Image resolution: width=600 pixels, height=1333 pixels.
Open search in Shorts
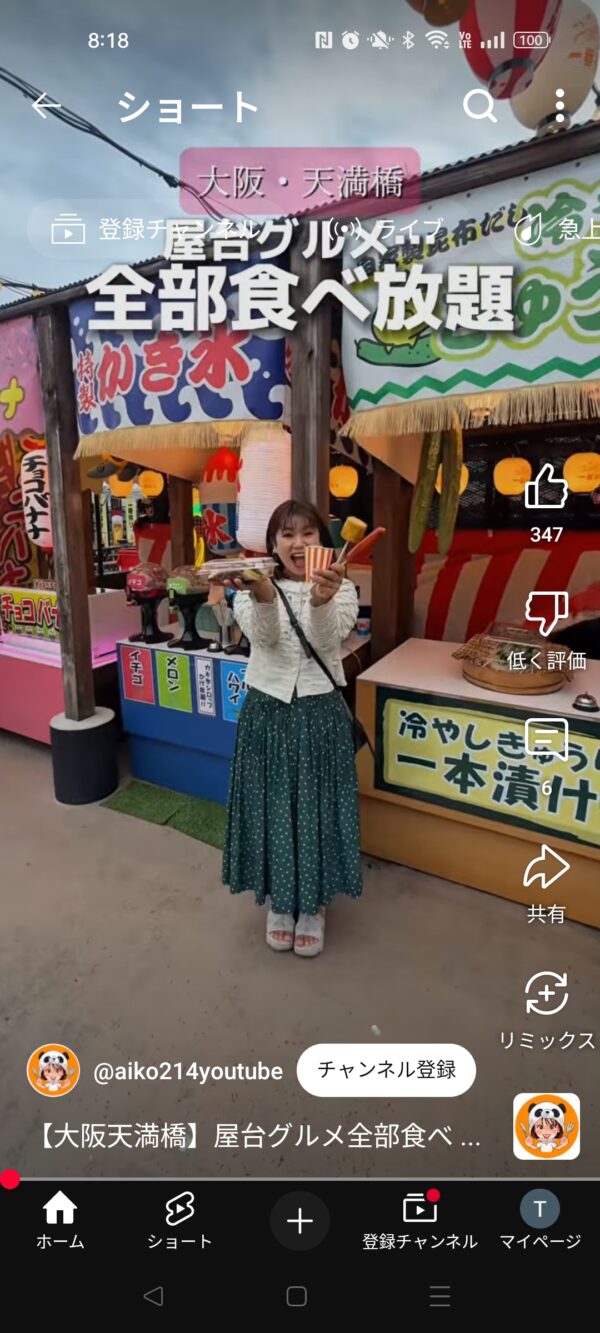tap(480, 106)
